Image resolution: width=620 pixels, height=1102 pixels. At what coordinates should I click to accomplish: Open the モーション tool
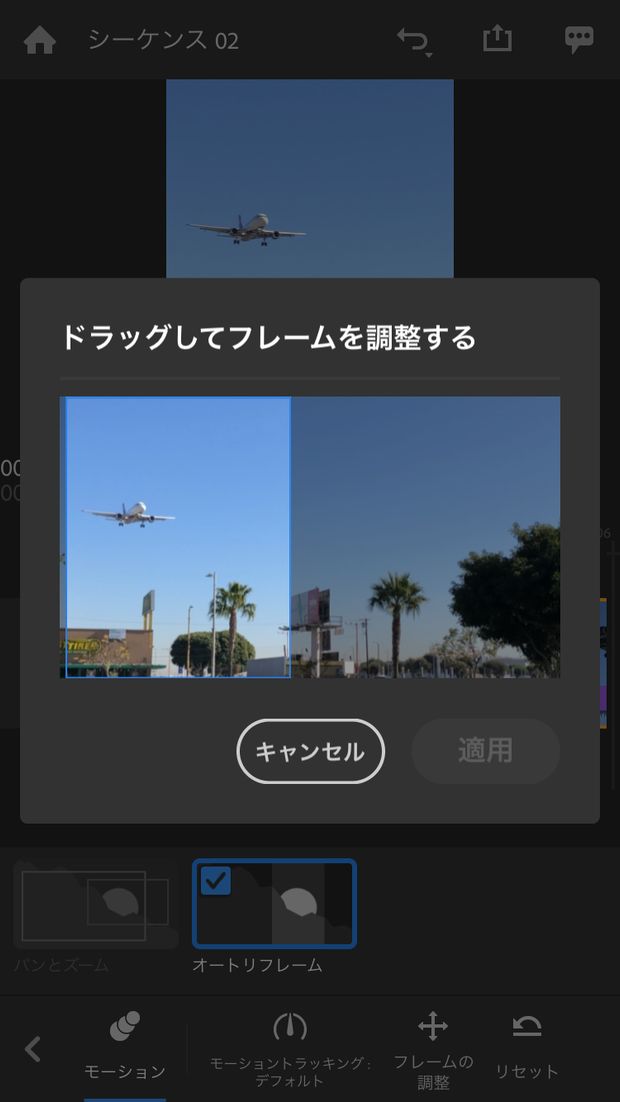point(125,1046)
